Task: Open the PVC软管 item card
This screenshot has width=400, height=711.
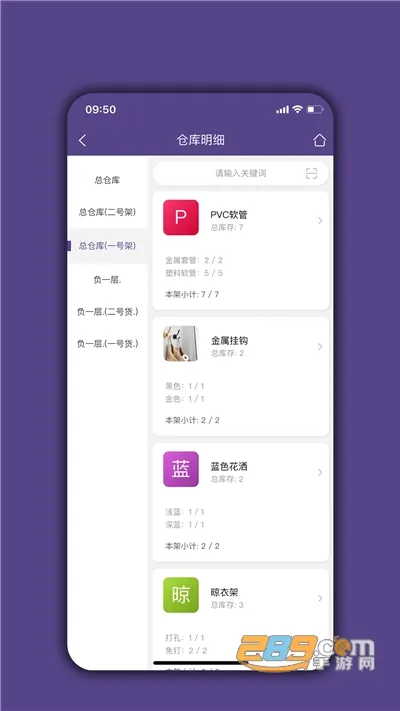Action: pos(240,251)
